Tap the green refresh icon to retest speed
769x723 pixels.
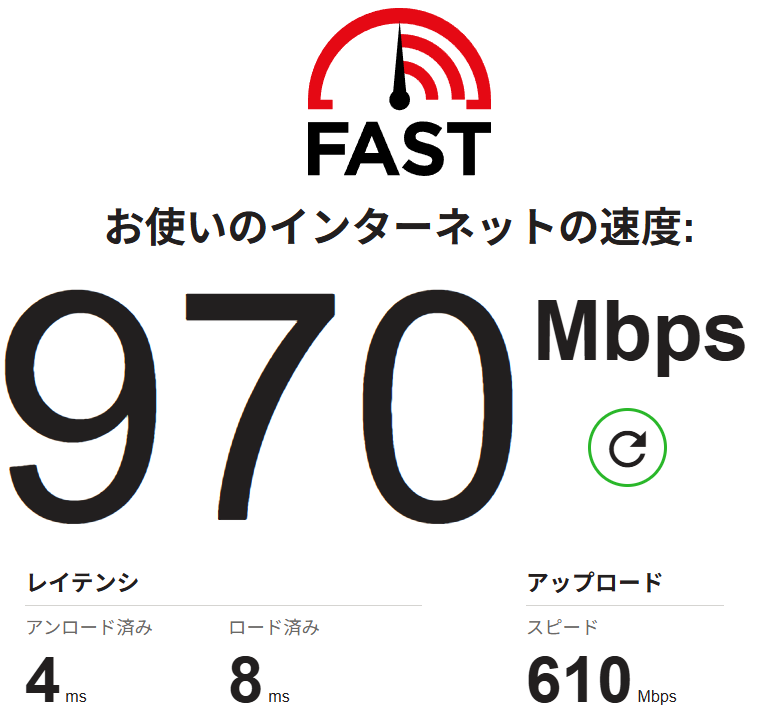point(627,449)
